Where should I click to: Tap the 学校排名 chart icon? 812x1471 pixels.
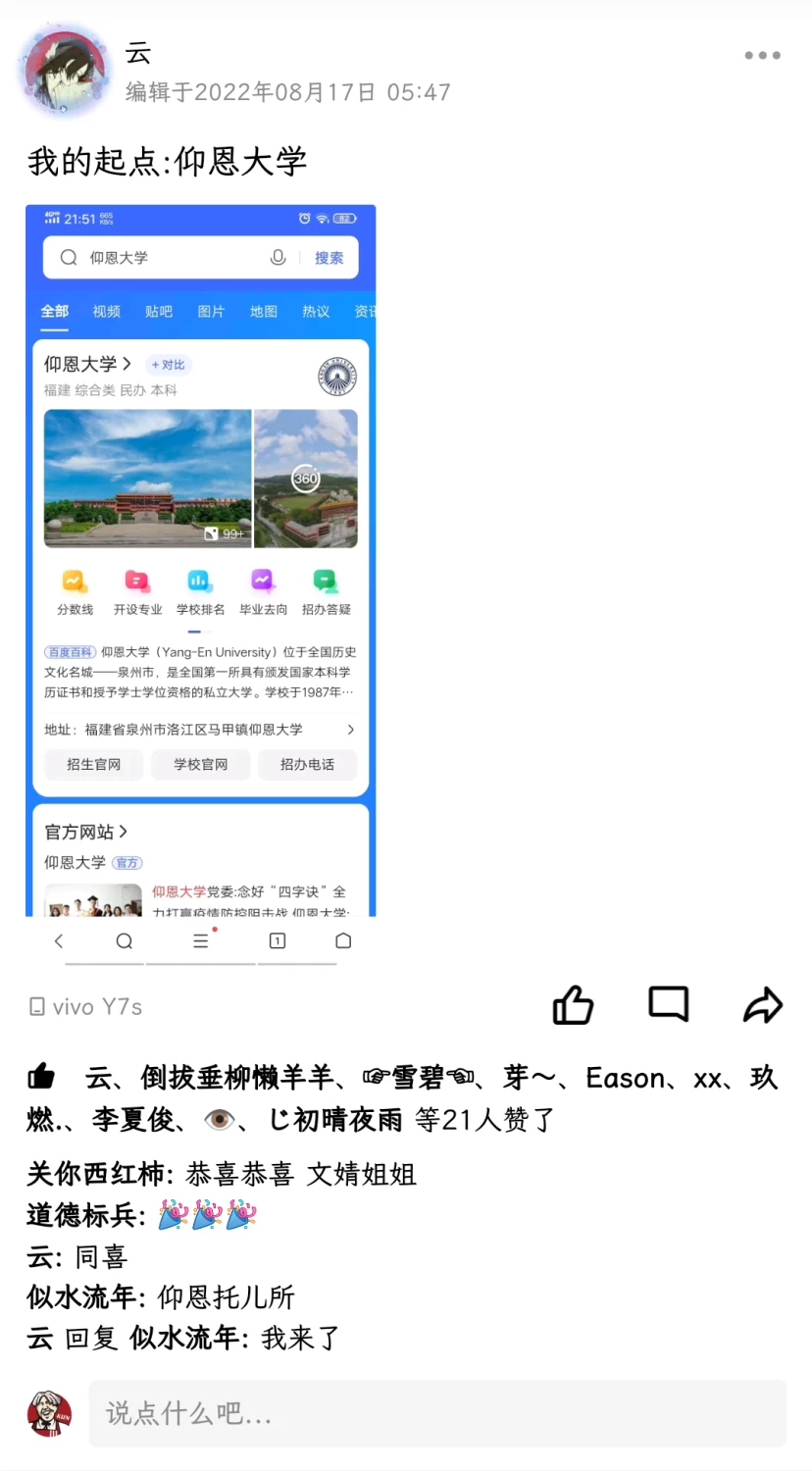point(199,583)
